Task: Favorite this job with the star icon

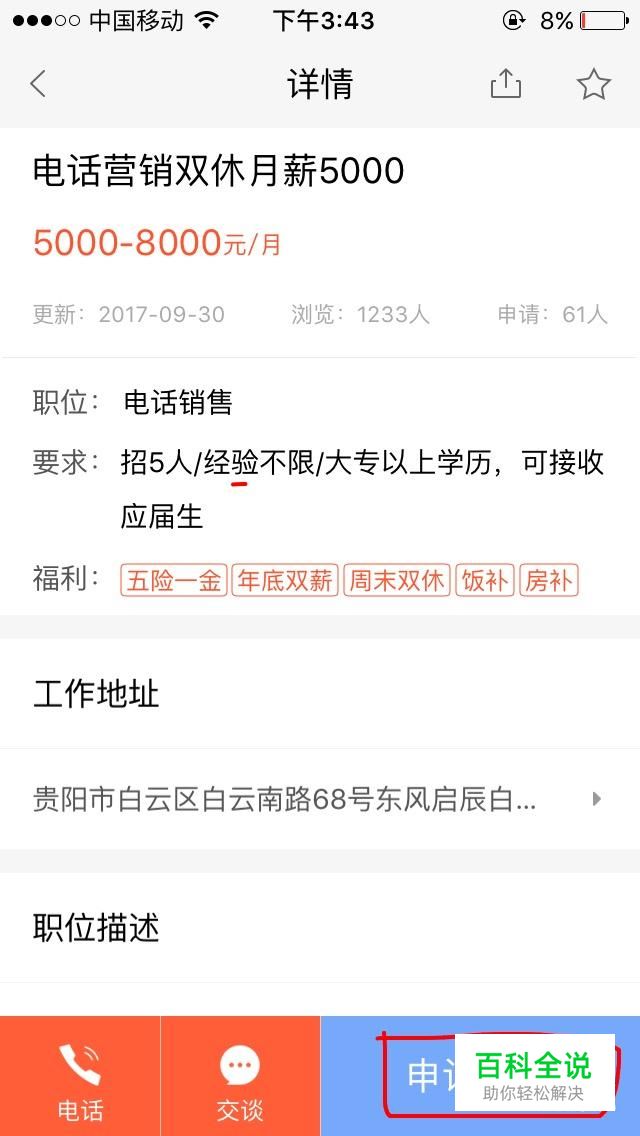Action: [x=594, y=84]
